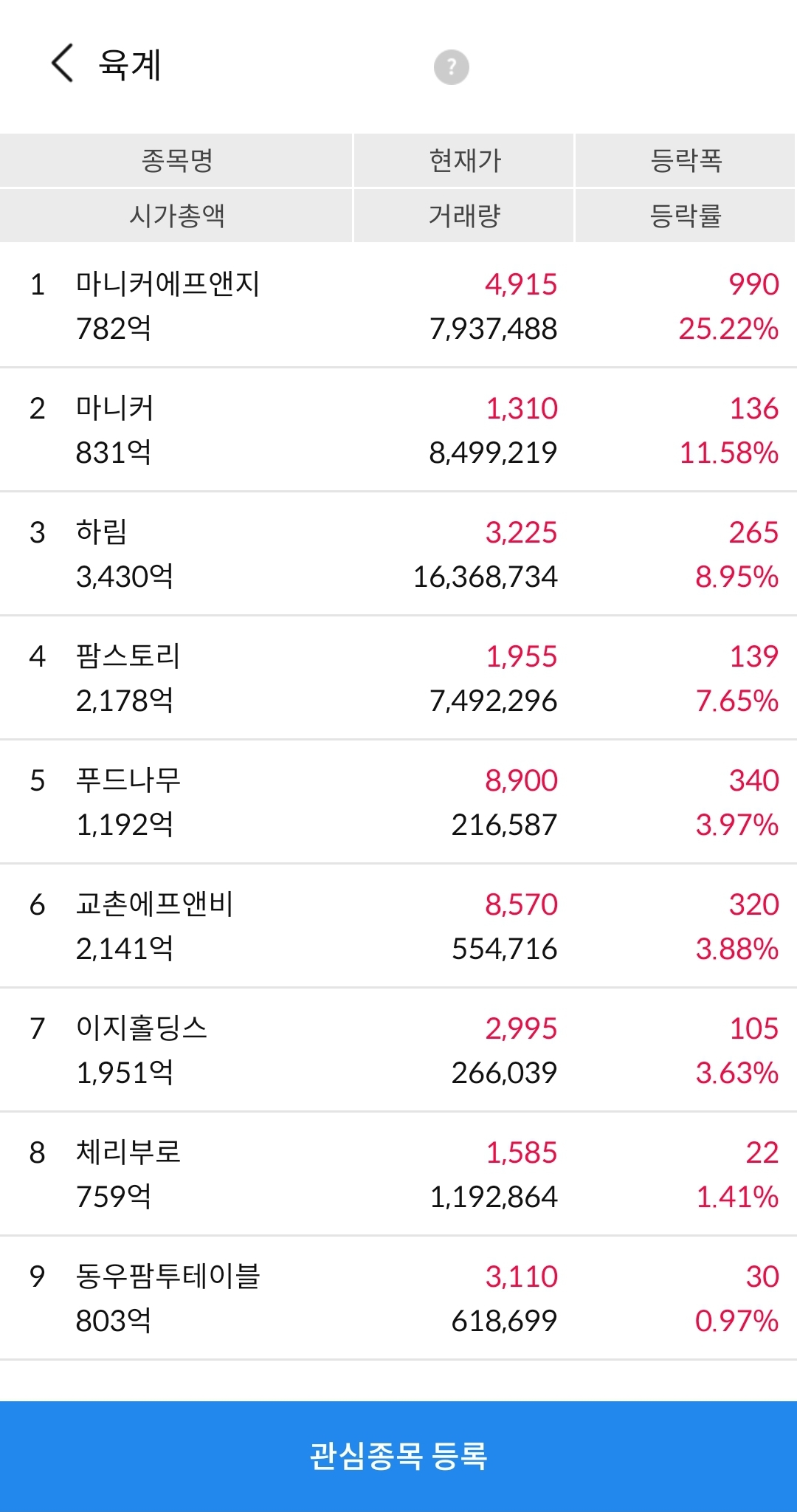The image size is (797, 1512).
Task: Open the 마니커에프앤지 stock row
Action: [398, 306]
